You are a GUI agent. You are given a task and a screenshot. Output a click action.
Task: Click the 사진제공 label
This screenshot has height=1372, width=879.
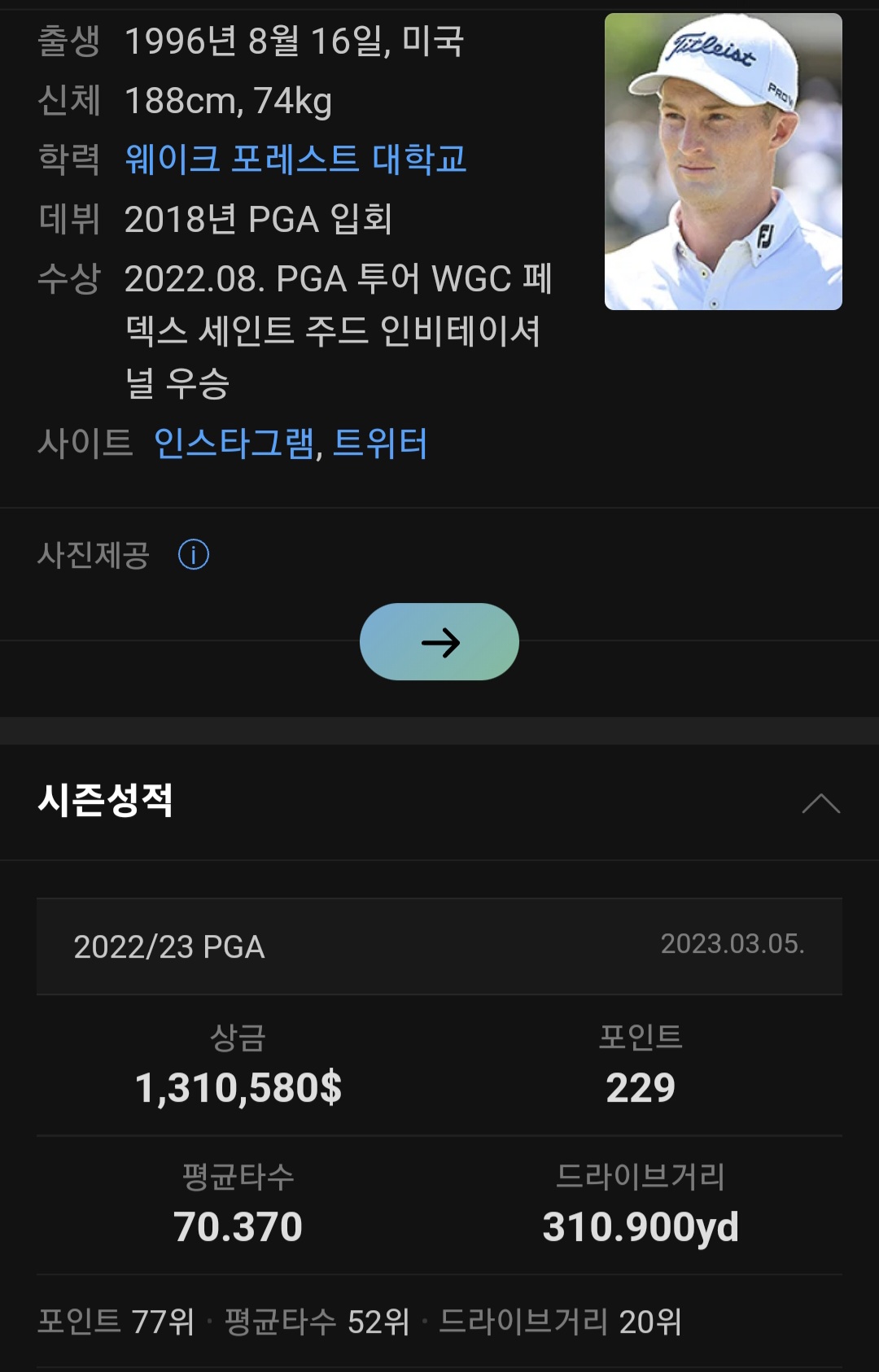pyautogui.click(x=91, y=555)
